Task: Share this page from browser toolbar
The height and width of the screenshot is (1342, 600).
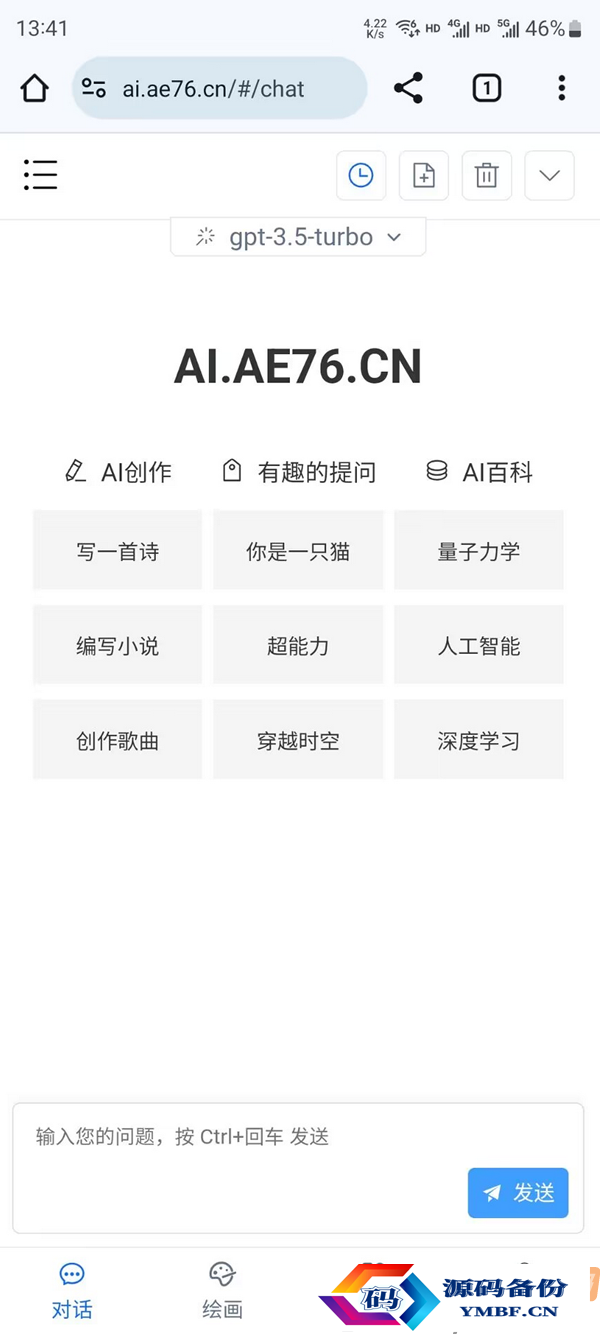Action: [x=408, y=88]
